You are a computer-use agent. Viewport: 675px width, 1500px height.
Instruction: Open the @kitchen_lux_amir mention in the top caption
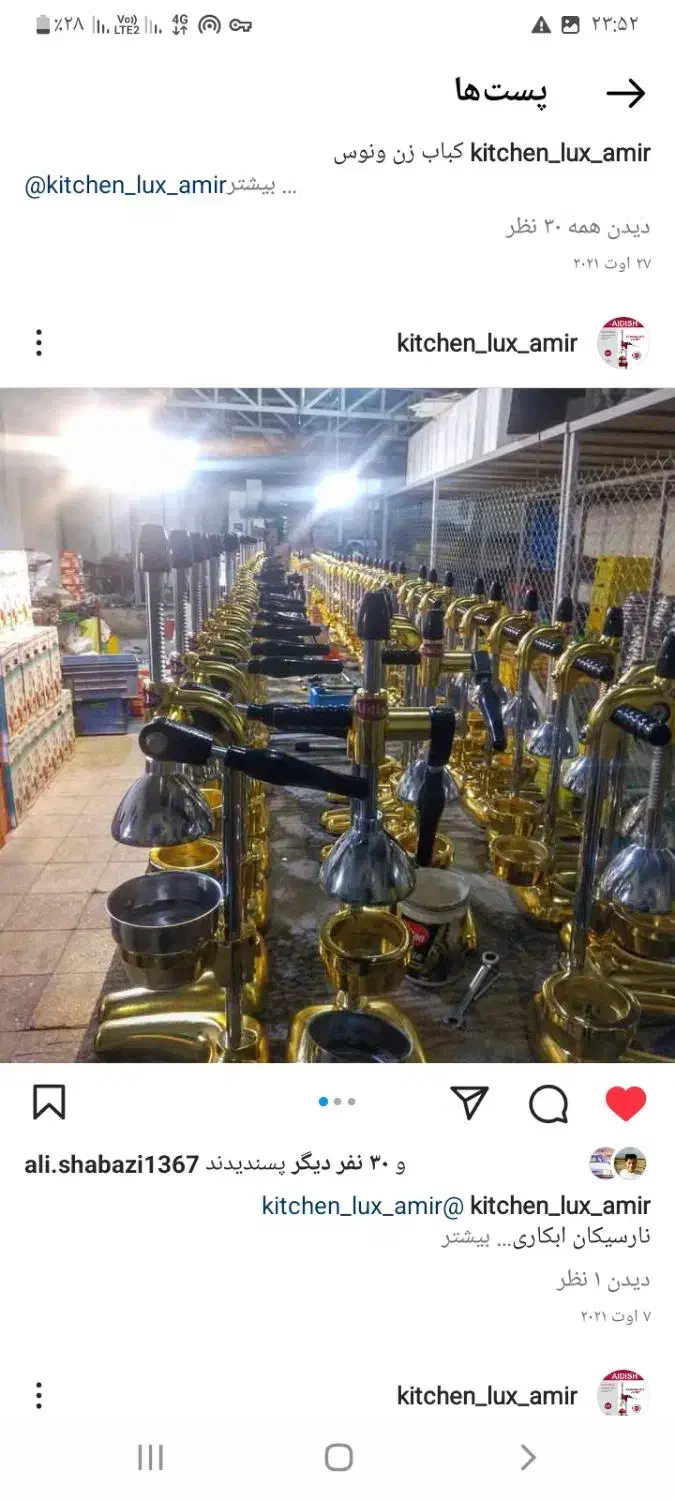point(125,186)
